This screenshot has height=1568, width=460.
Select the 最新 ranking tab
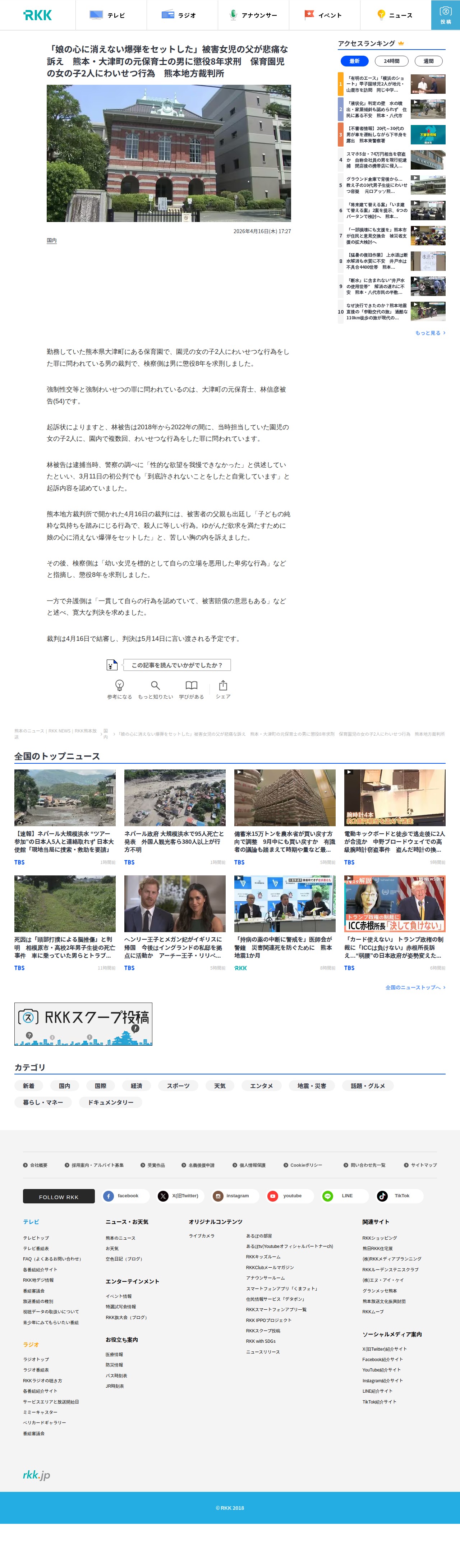click(x=355, y=61)
